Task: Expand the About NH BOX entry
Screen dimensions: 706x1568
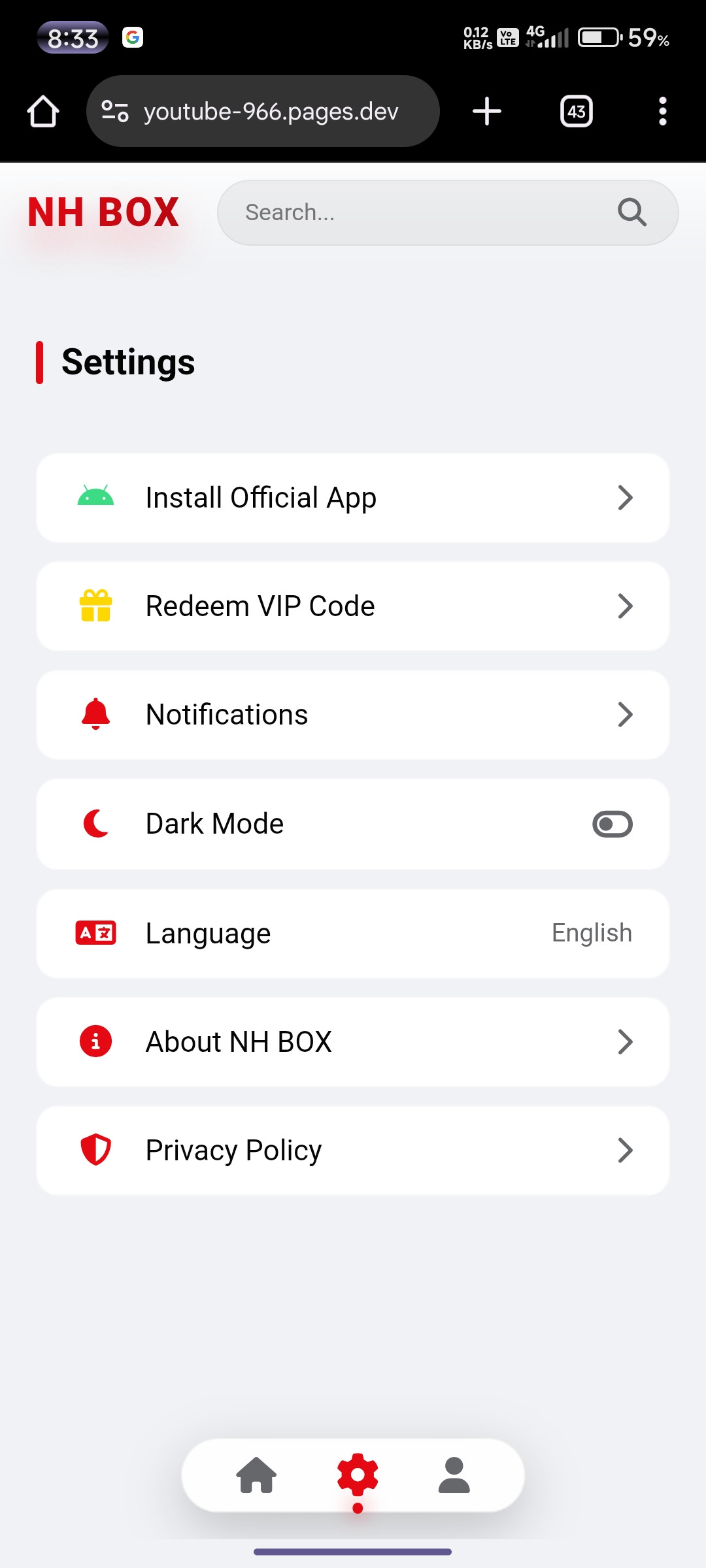Action: pyautogui.click(x=353, y=1041)
